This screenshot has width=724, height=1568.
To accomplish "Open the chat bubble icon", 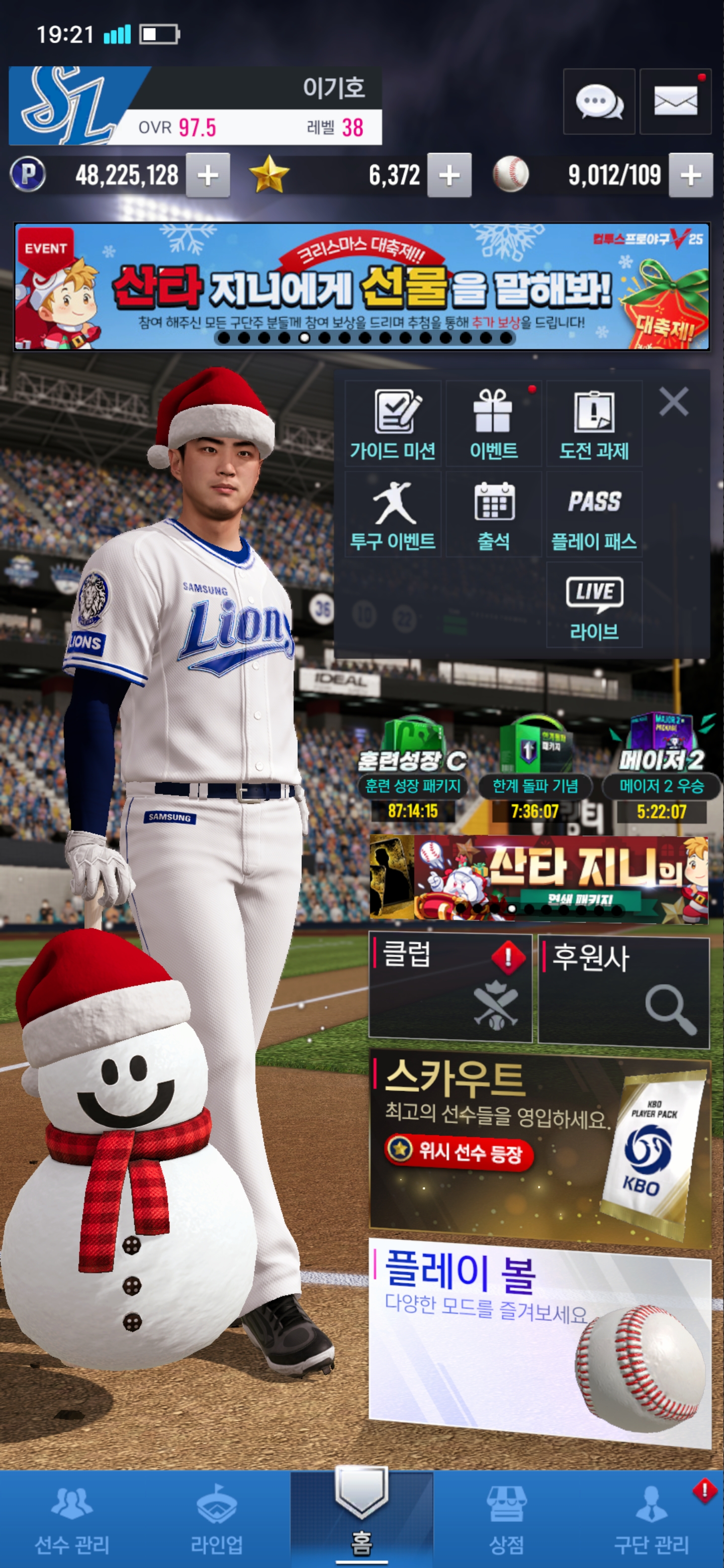I will coord(599,102).
